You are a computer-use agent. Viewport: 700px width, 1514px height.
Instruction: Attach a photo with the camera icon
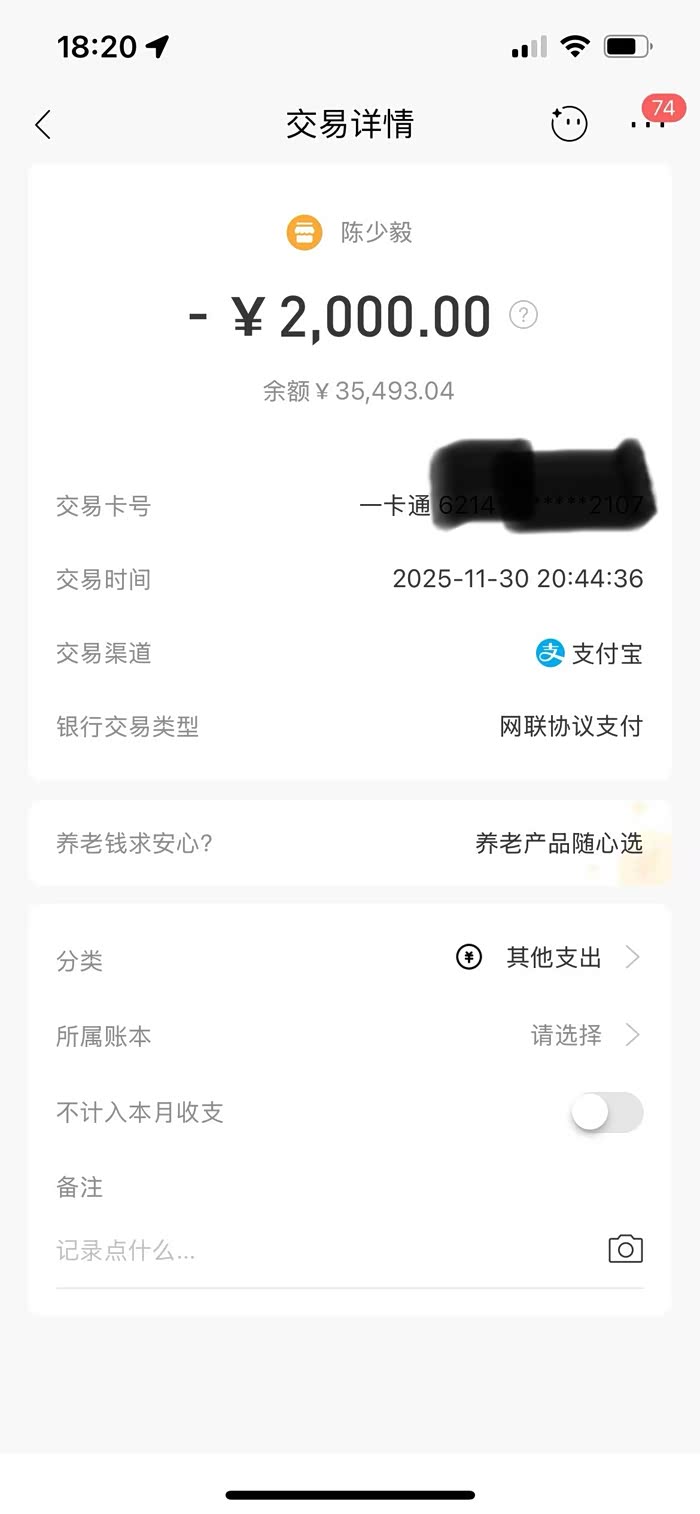625,1249
